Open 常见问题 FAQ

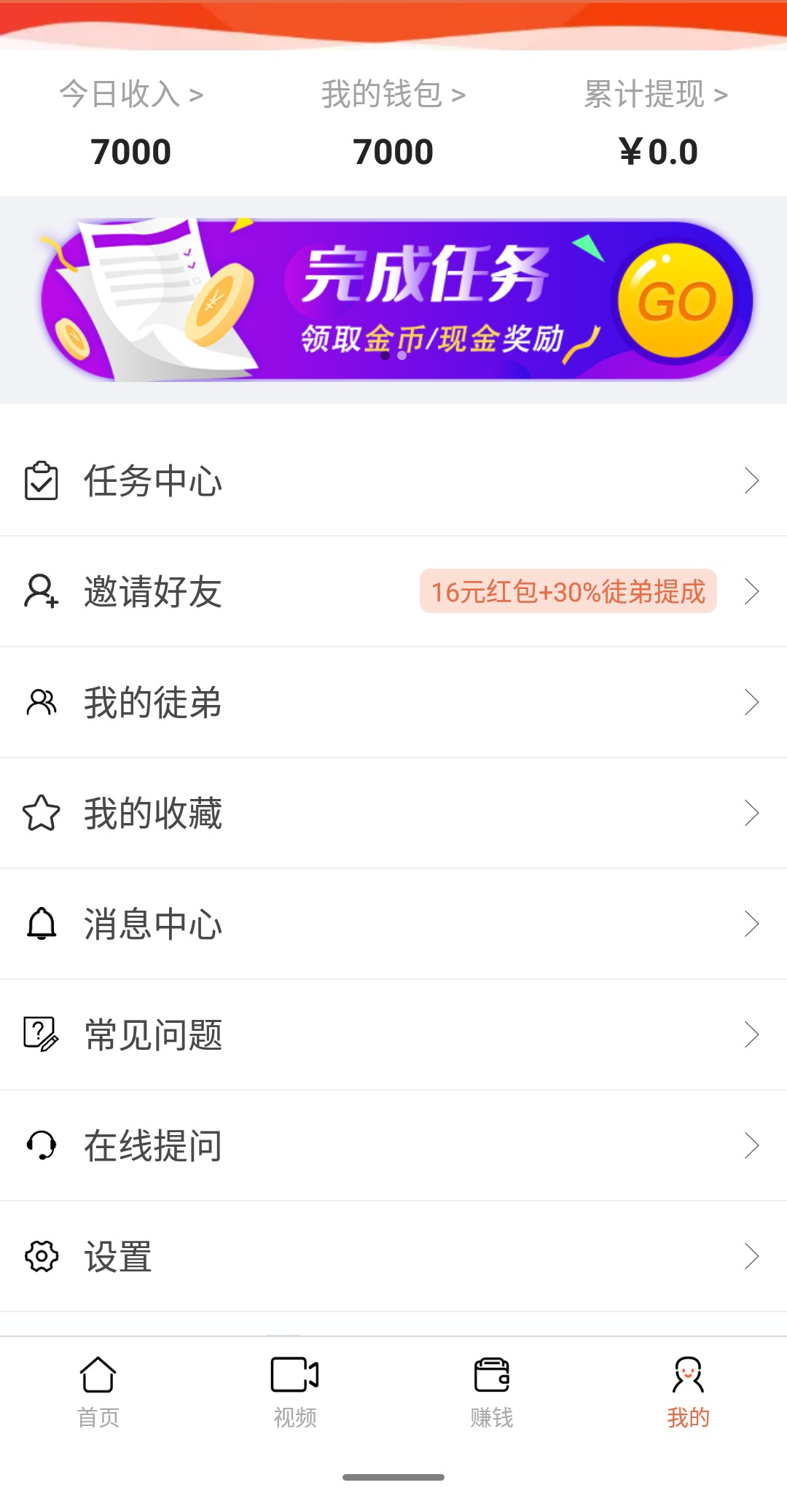[x=393, y=1034]
